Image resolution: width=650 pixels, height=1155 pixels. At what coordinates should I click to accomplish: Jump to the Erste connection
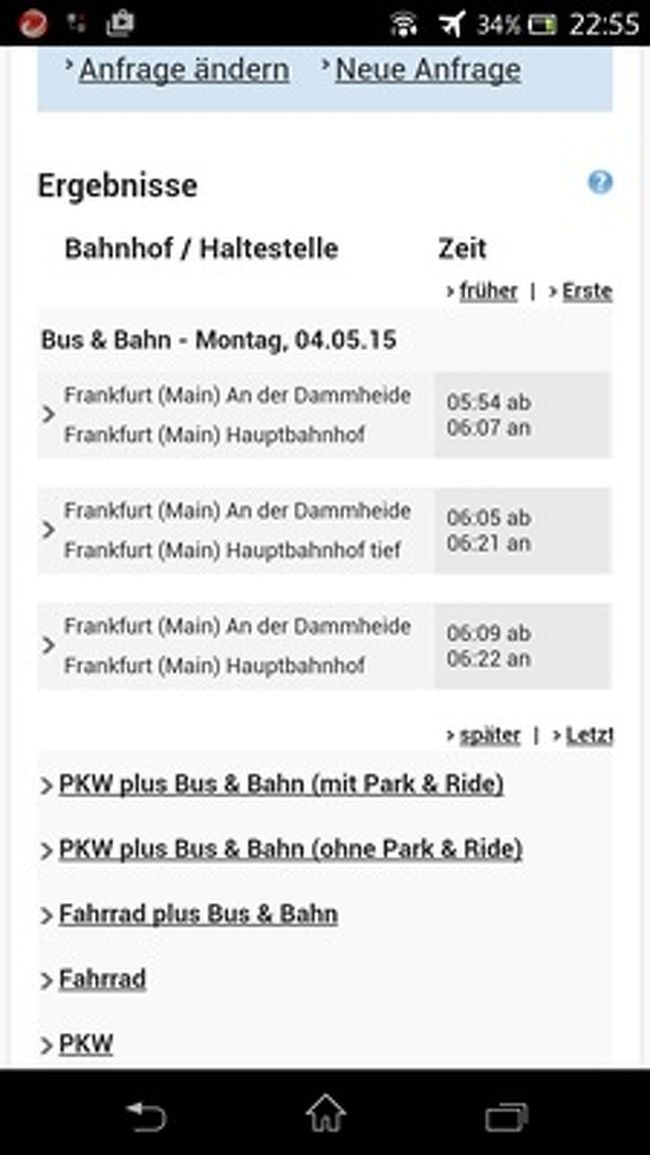point(587,291)
